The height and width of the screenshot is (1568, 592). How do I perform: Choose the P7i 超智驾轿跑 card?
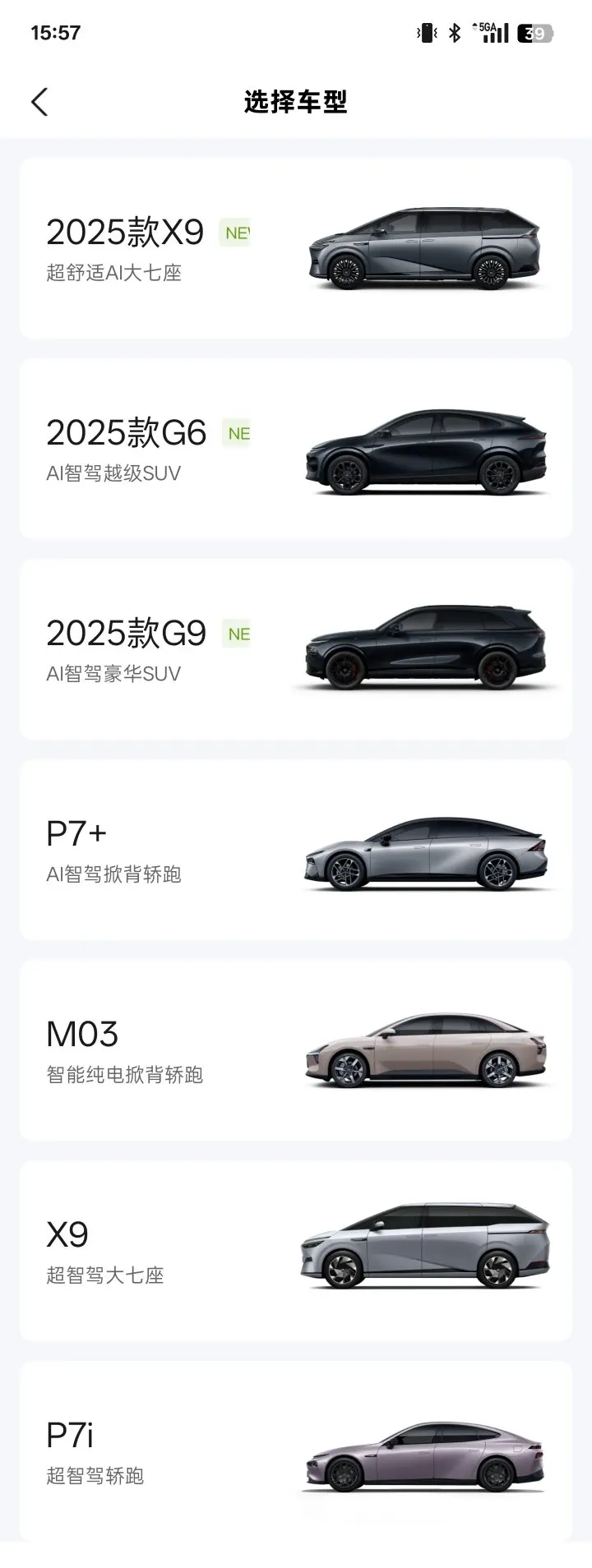(x=296, y=1451)
